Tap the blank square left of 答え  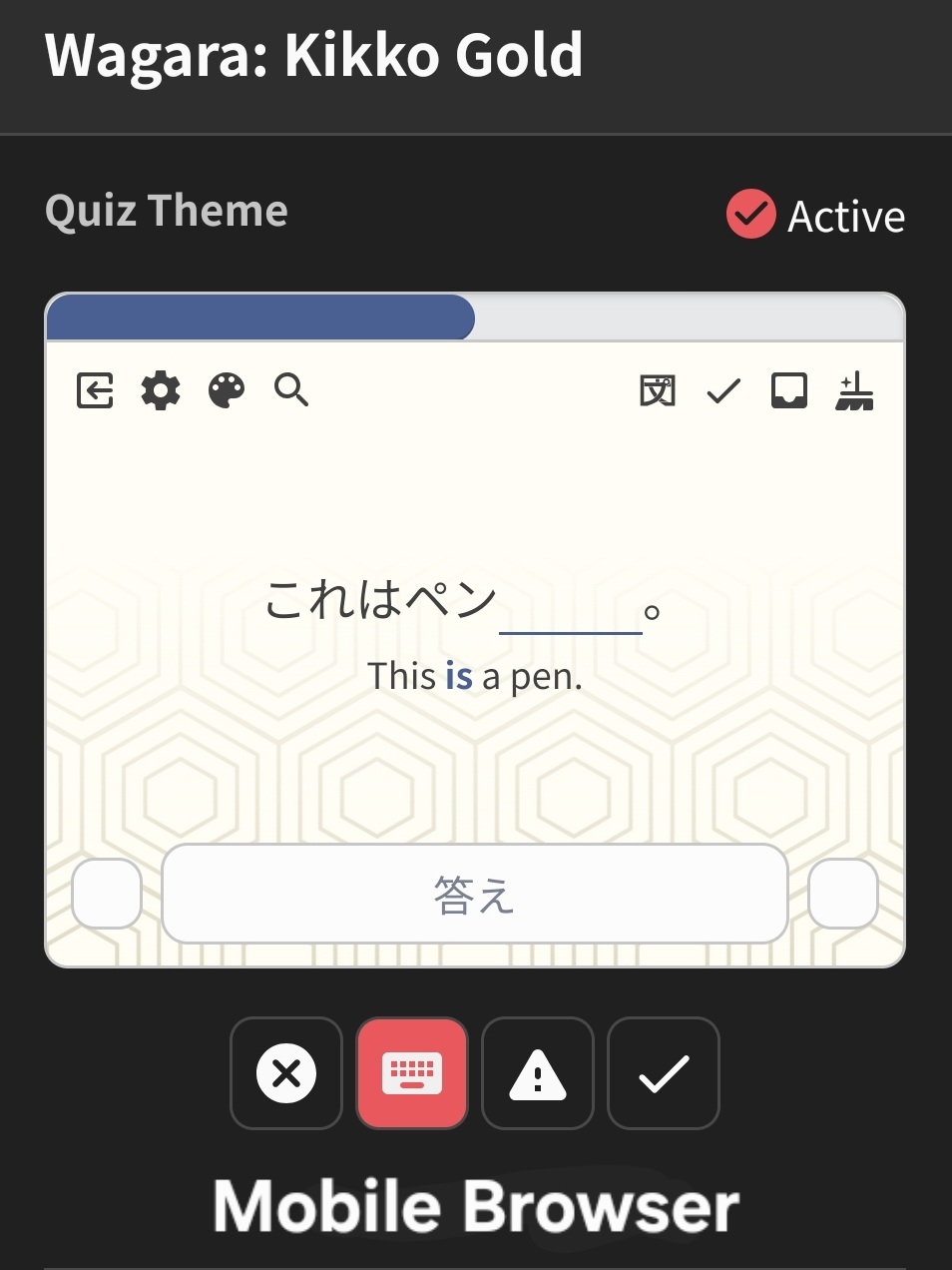pyautogui.click(x=107, y=894)
